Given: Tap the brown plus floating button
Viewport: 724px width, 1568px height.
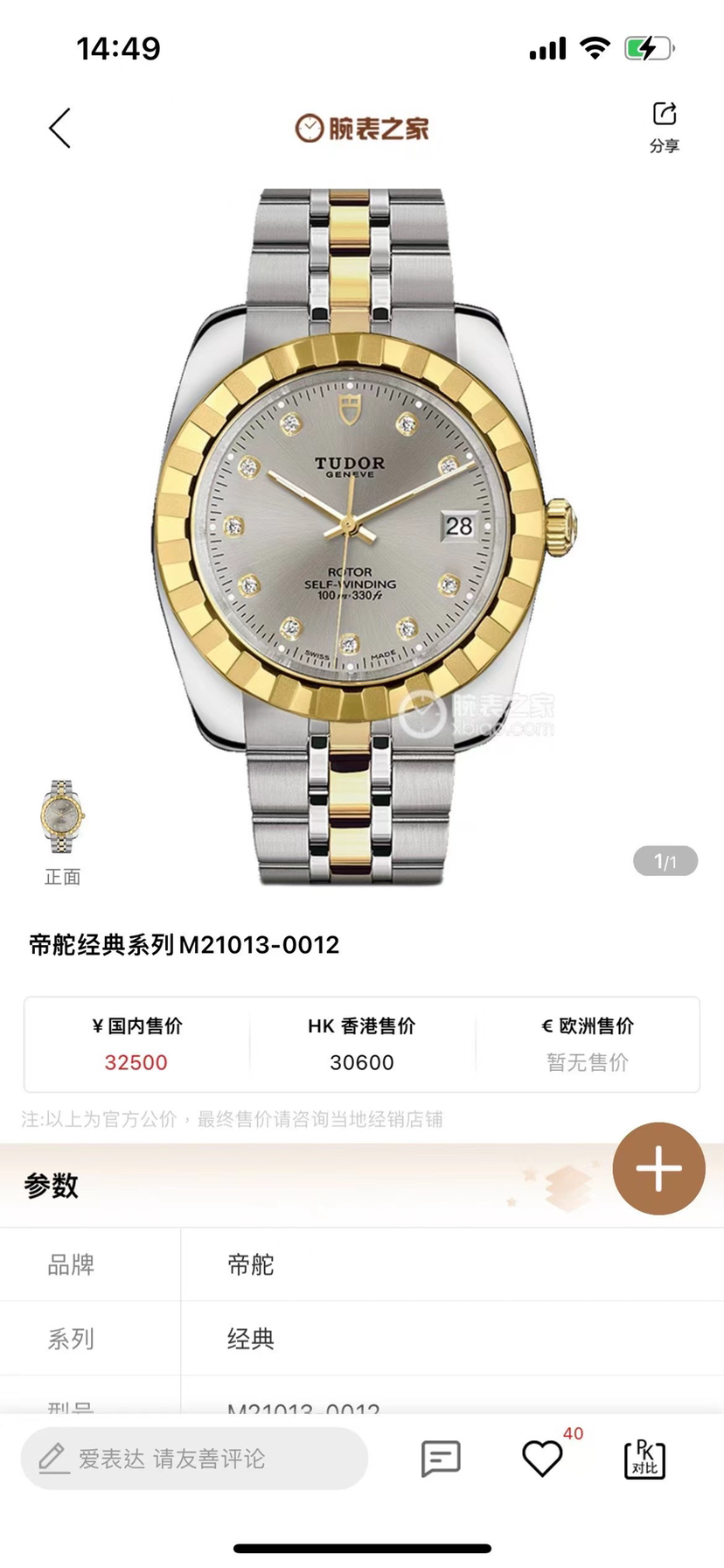Looking at the screenshot, I should coord(658,1168).
